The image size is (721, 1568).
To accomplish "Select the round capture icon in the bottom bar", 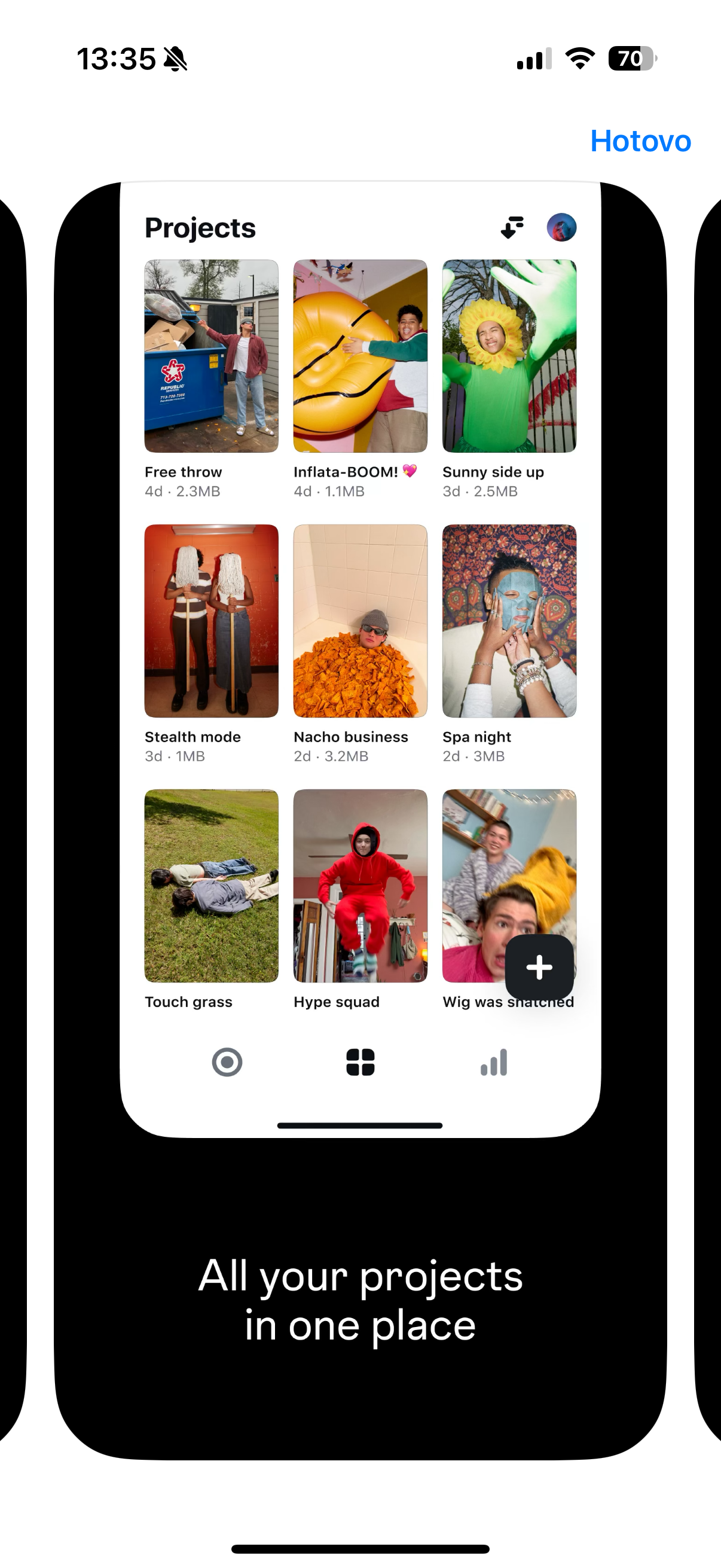I will point(227,1063).
